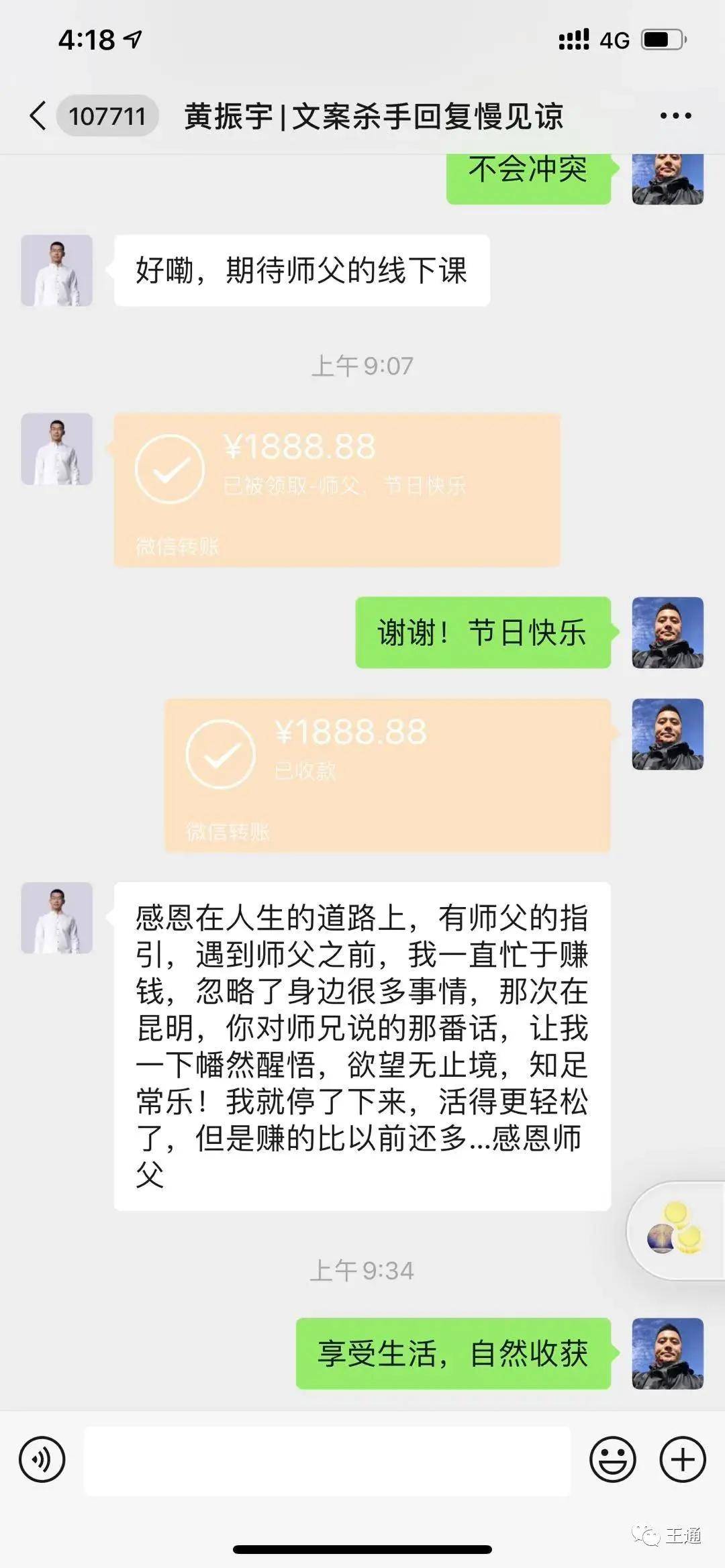Tap the message text input field
This screenshot has height=1568, width=725.
click(x=327, y=1460)
